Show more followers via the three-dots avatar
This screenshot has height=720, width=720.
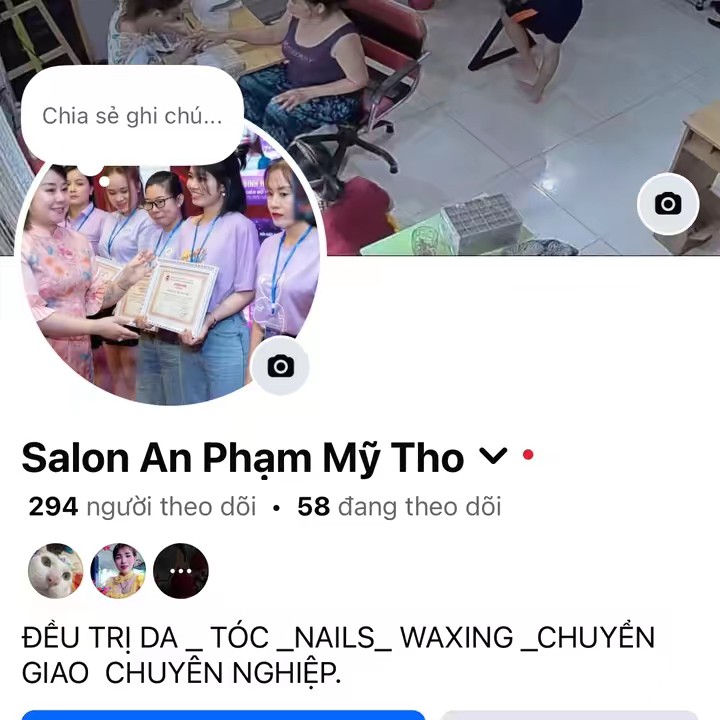[x=181, y=571]
